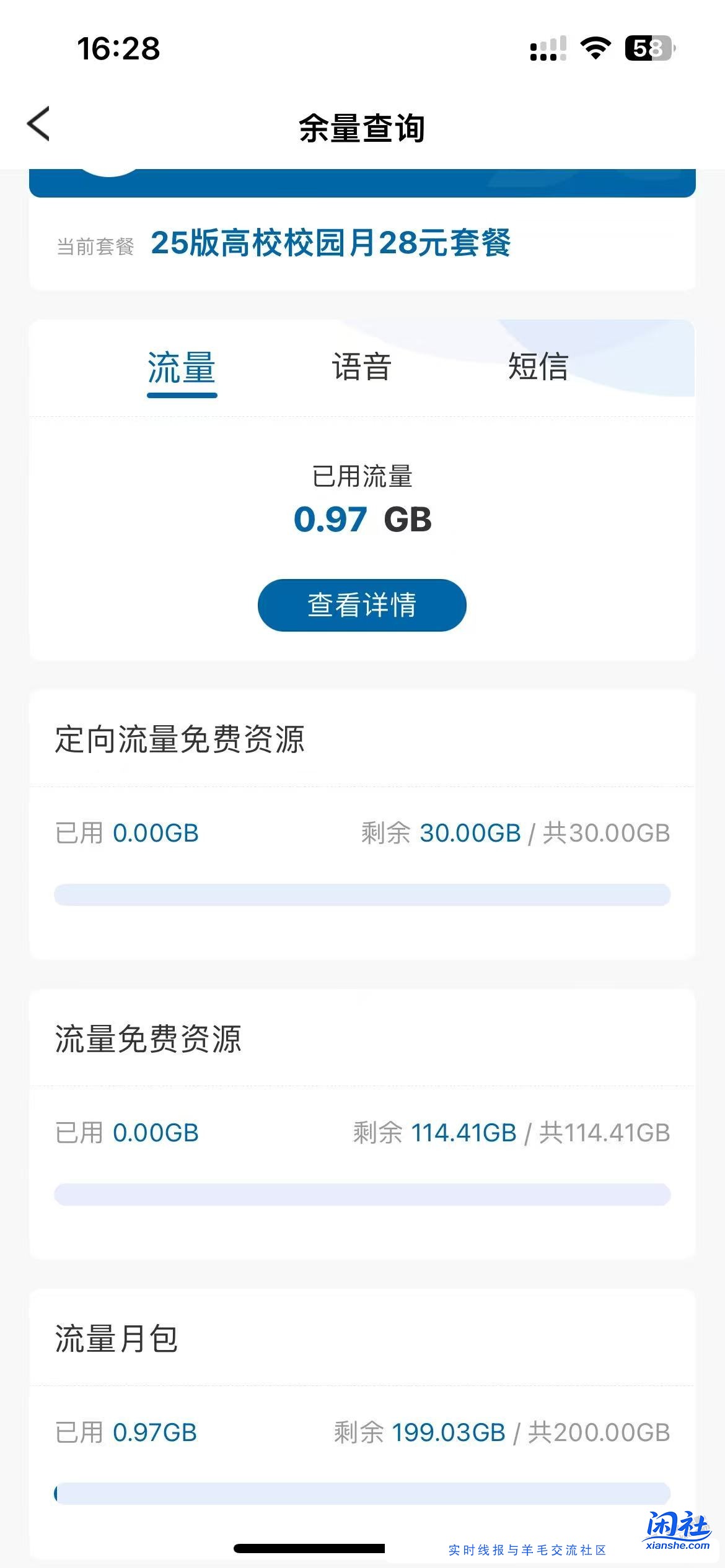Select the 流量 tab
Viewport: 725px width, 1568px height.
click(x=181, y=368)
